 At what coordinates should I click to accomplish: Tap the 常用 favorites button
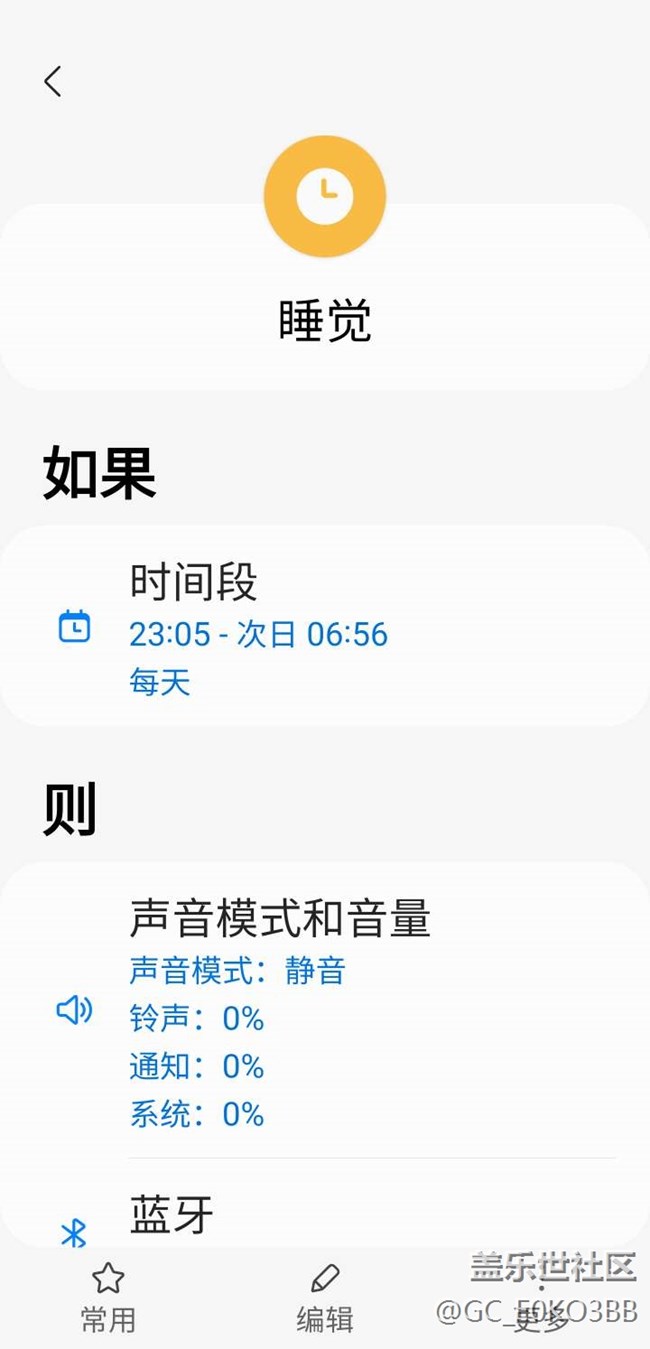click(x=108, y=1298)
